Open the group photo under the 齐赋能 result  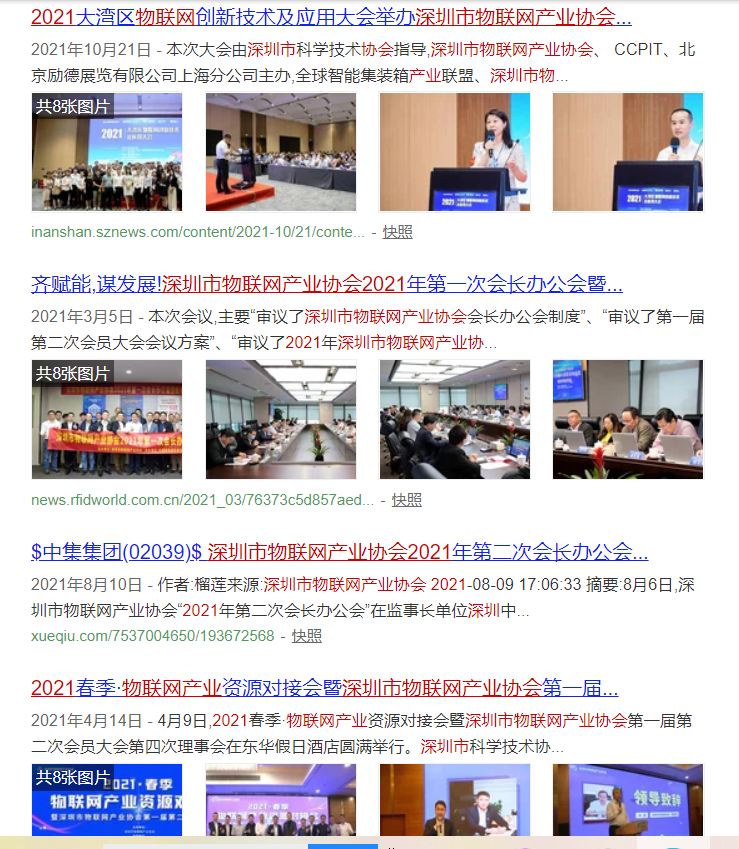[x=107, y=420]
